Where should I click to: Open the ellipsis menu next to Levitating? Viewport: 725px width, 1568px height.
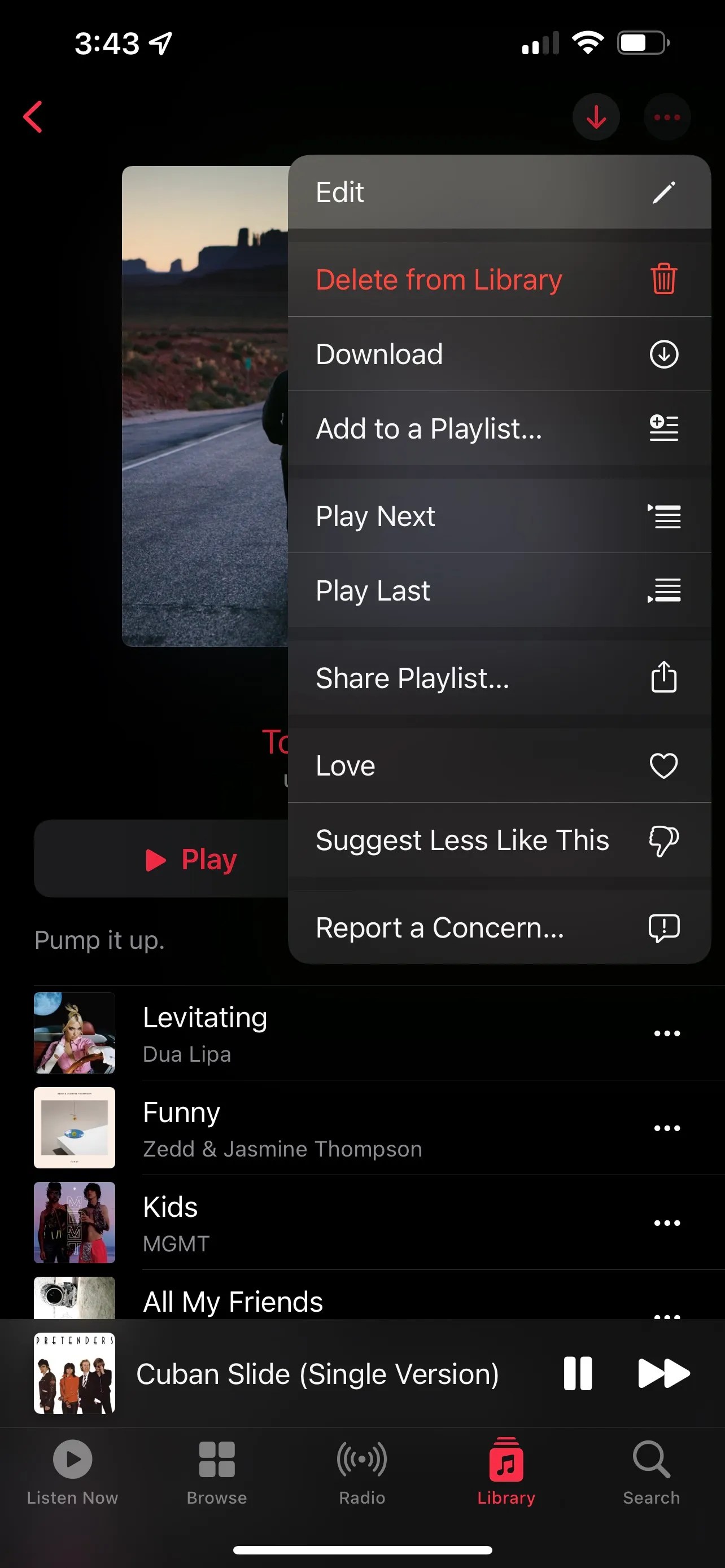667,1033
